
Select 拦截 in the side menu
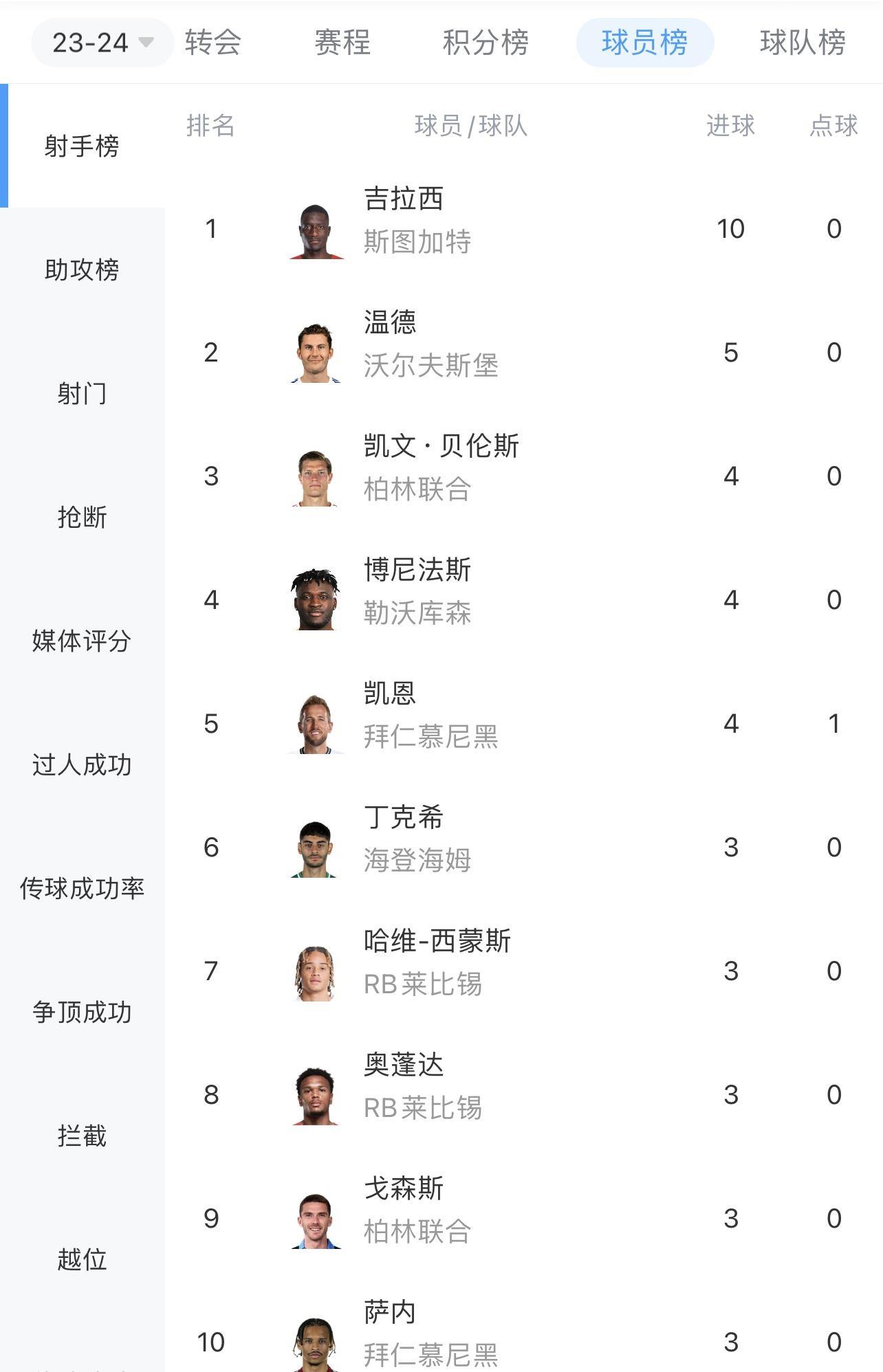coord(83,1136)
